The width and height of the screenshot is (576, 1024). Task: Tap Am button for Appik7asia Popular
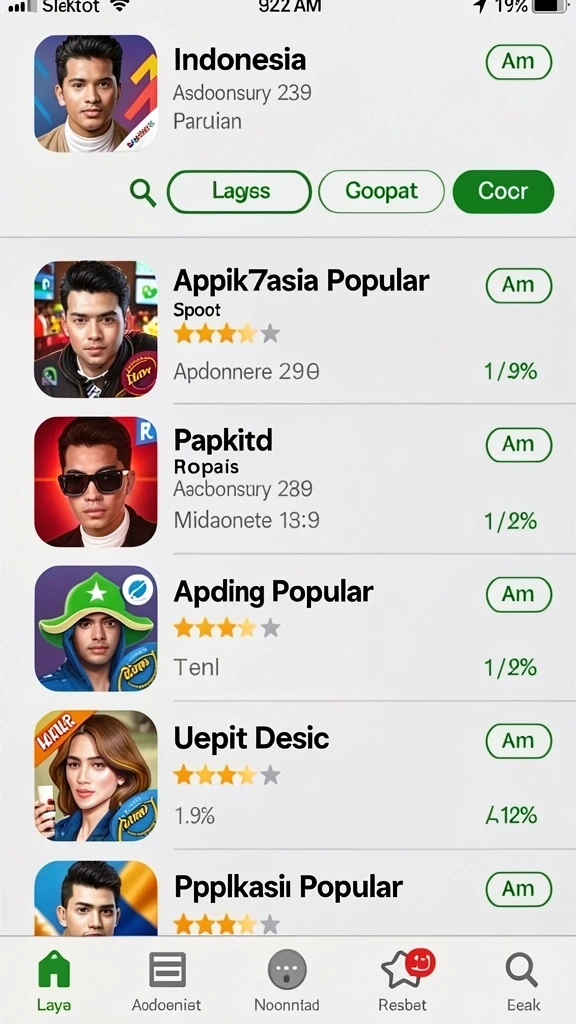tap(519, 285)
